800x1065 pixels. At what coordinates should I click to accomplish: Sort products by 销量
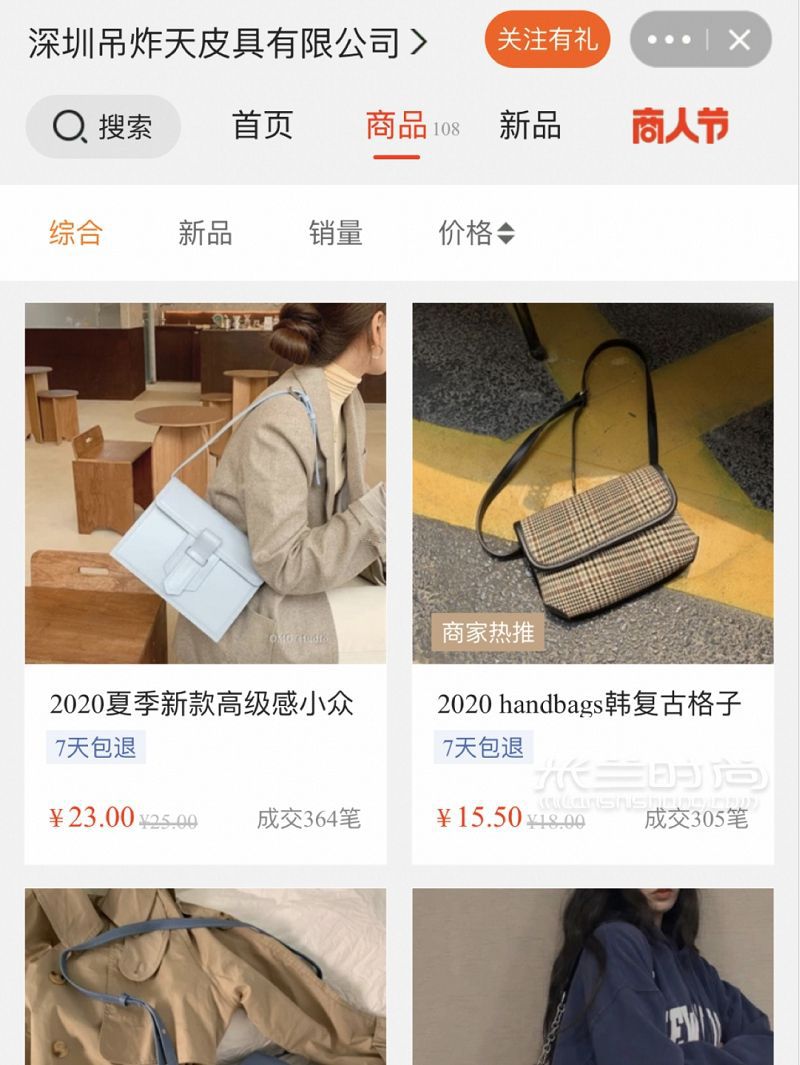click(x=335, y=233)
